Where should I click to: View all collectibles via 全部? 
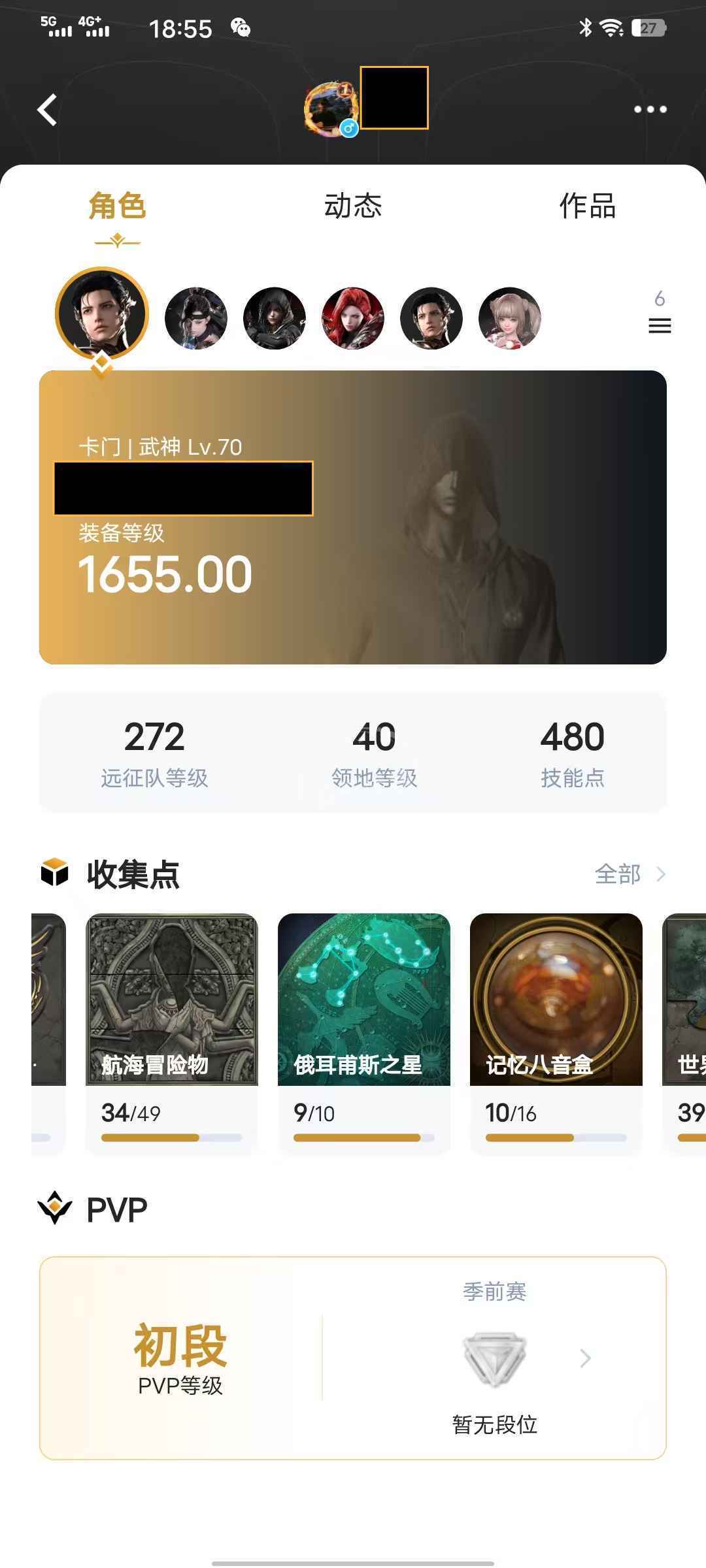click(x=629, y=874)
